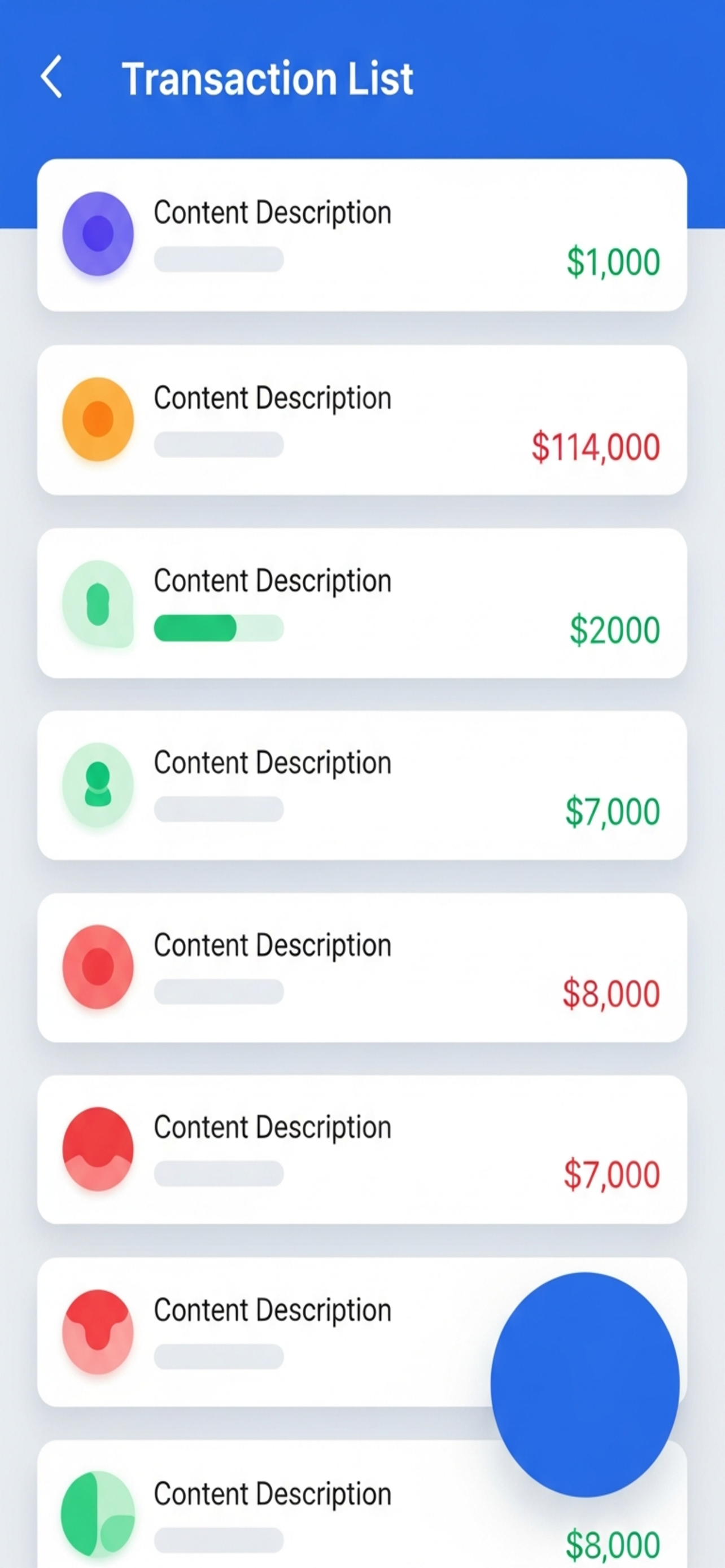
Task: Select the red $7,000 amount
Action: pyautogui.click(x=612, y=1173)
